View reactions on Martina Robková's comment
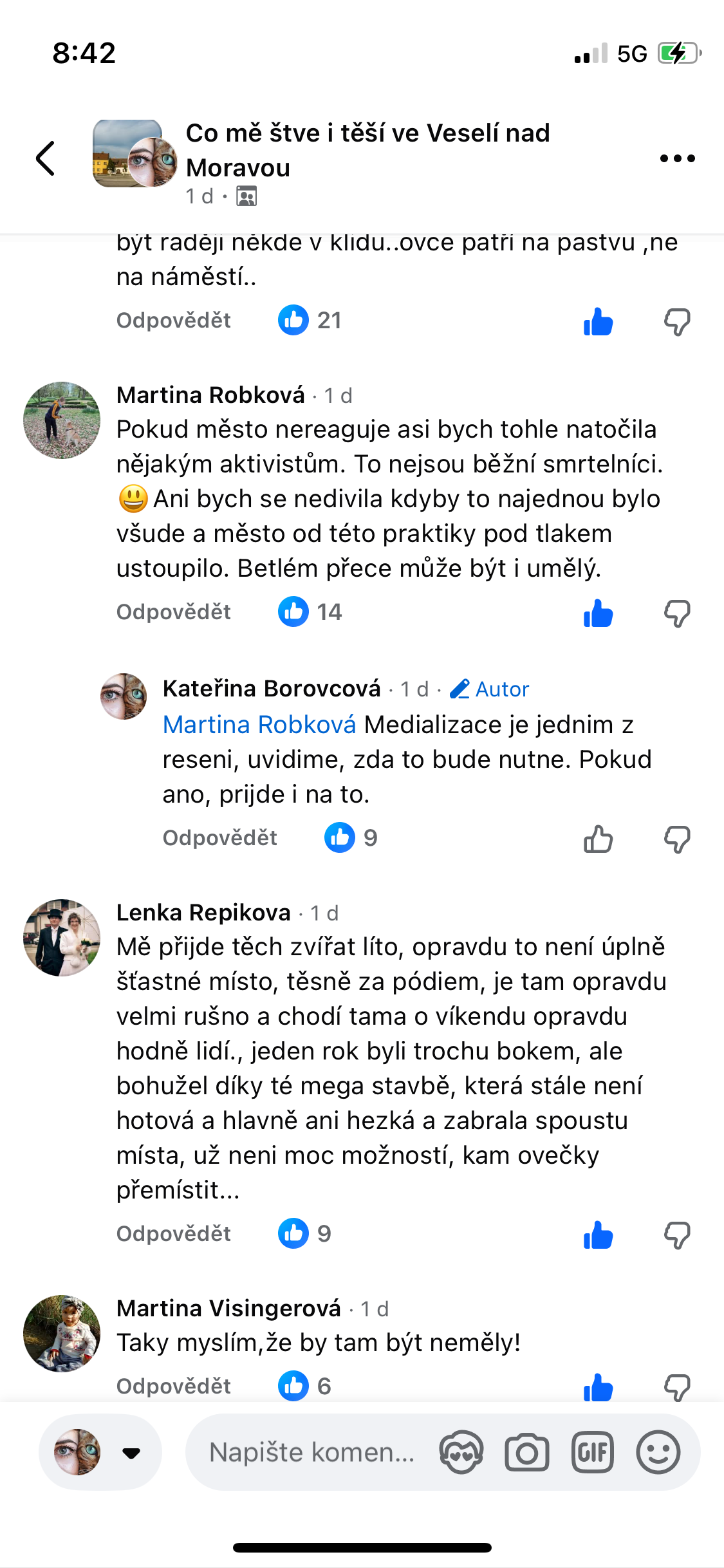The width and height of the screenshot is (724, 1568). point(310,611)
